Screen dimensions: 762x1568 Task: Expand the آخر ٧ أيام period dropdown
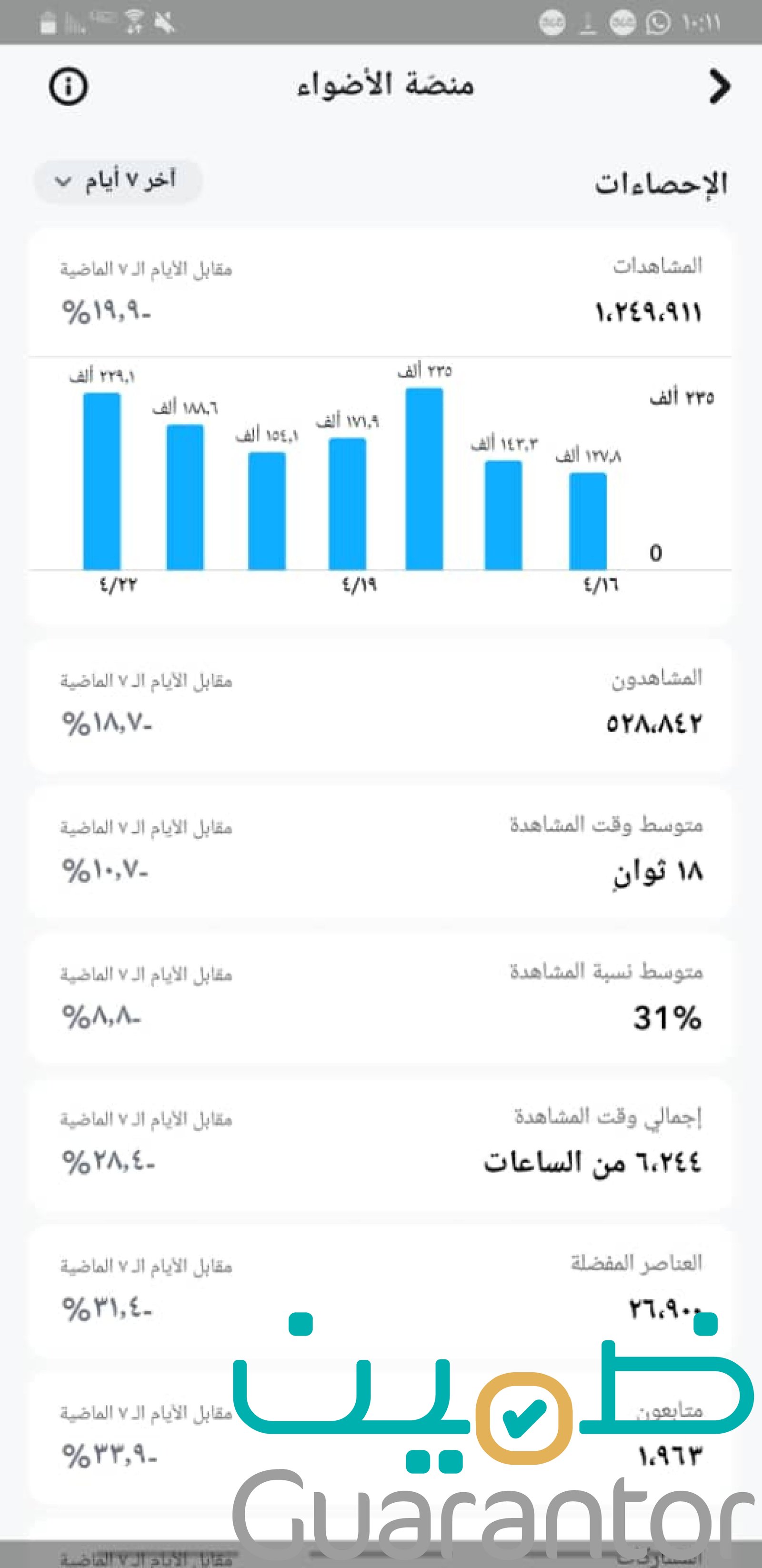pos(117,181)
